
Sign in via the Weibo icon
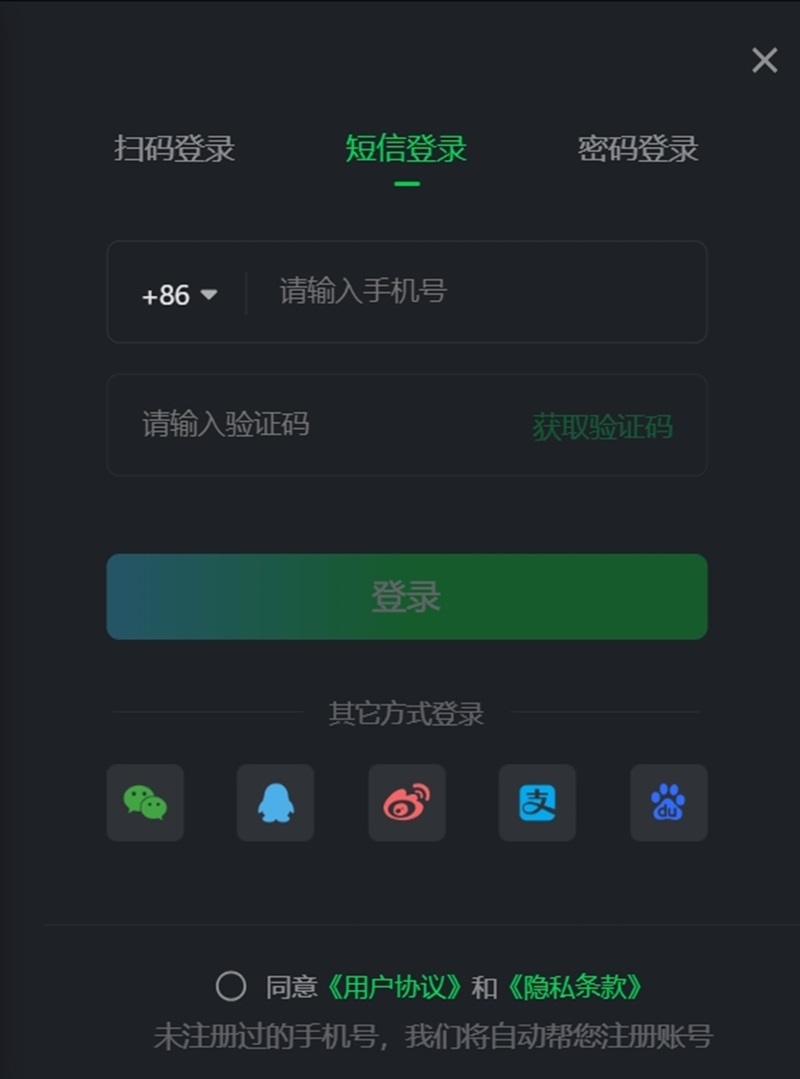click(406, 802)
